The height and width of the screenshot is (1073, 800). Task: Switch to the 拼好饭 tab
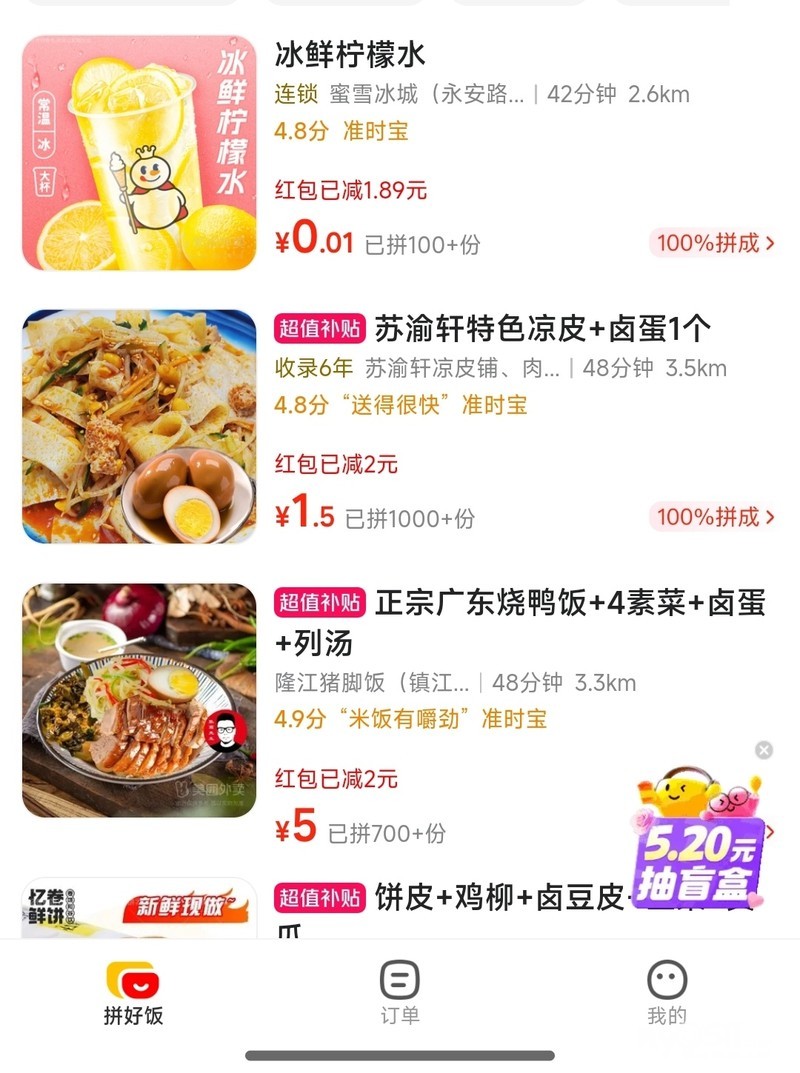point(133,992)
